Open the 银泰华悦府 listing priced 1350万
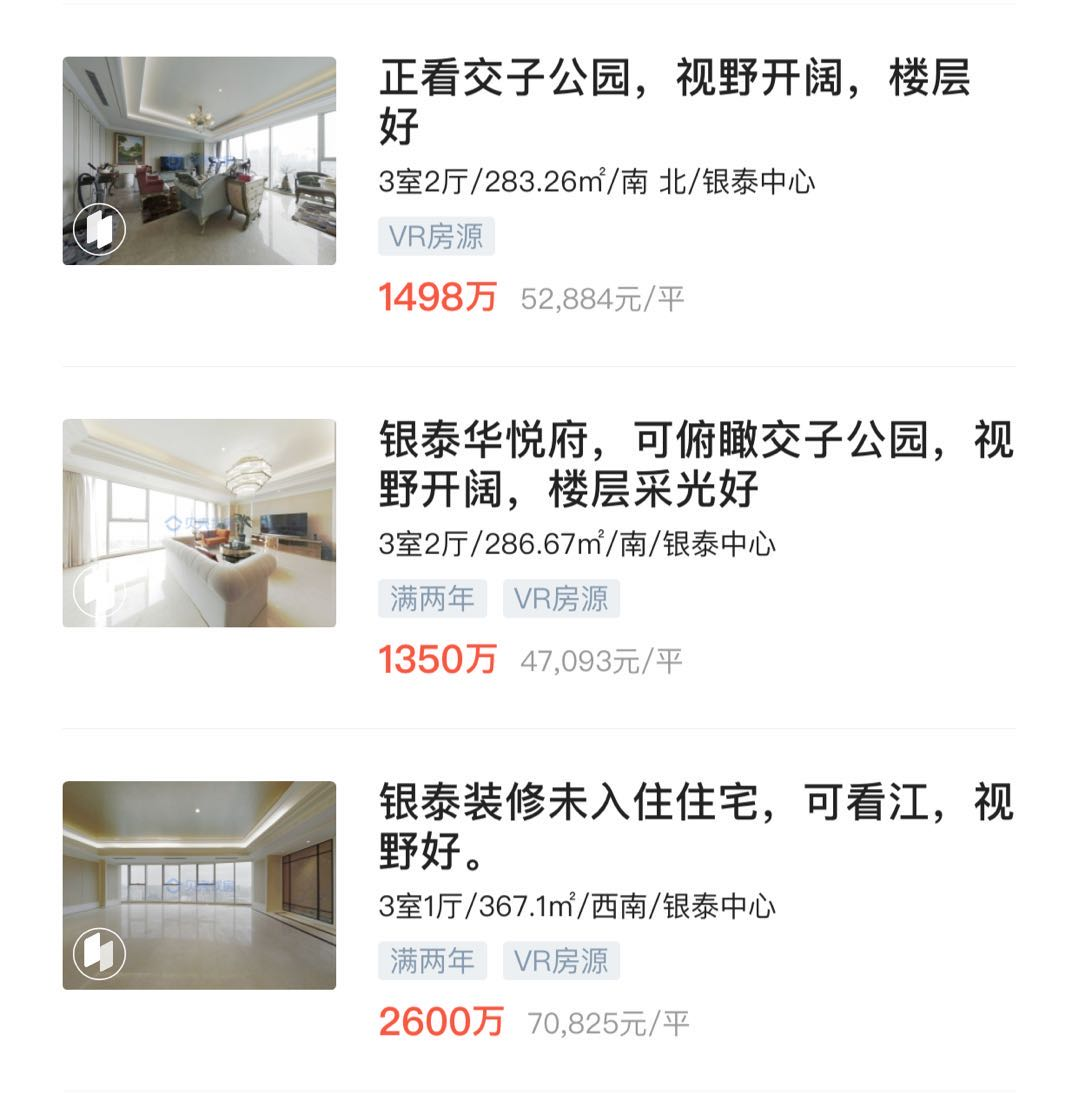This screenshot has height=1101, width=1079. pos(695,464)
